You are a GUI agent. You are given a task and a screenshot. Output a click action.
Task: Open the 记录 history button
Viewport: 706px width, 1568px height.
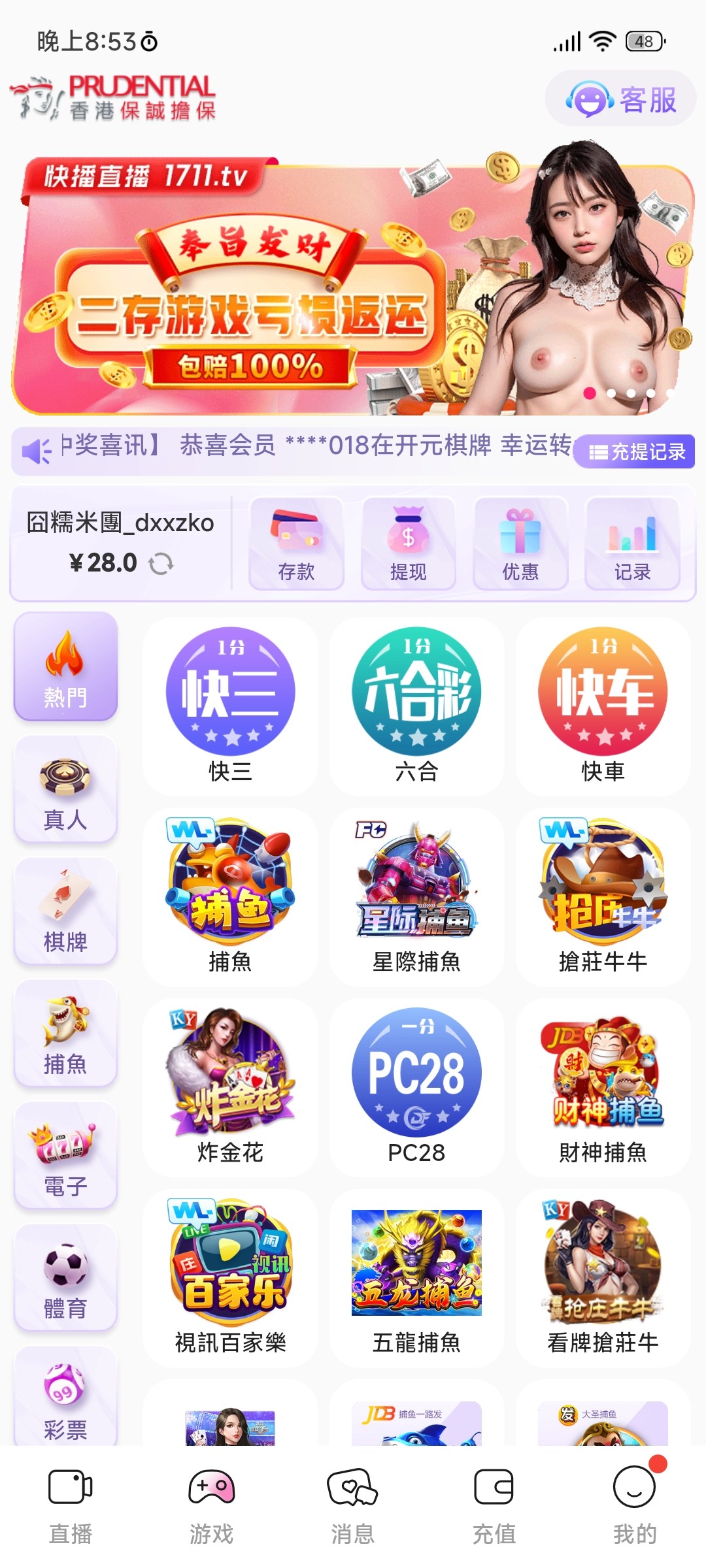point(632,544)
